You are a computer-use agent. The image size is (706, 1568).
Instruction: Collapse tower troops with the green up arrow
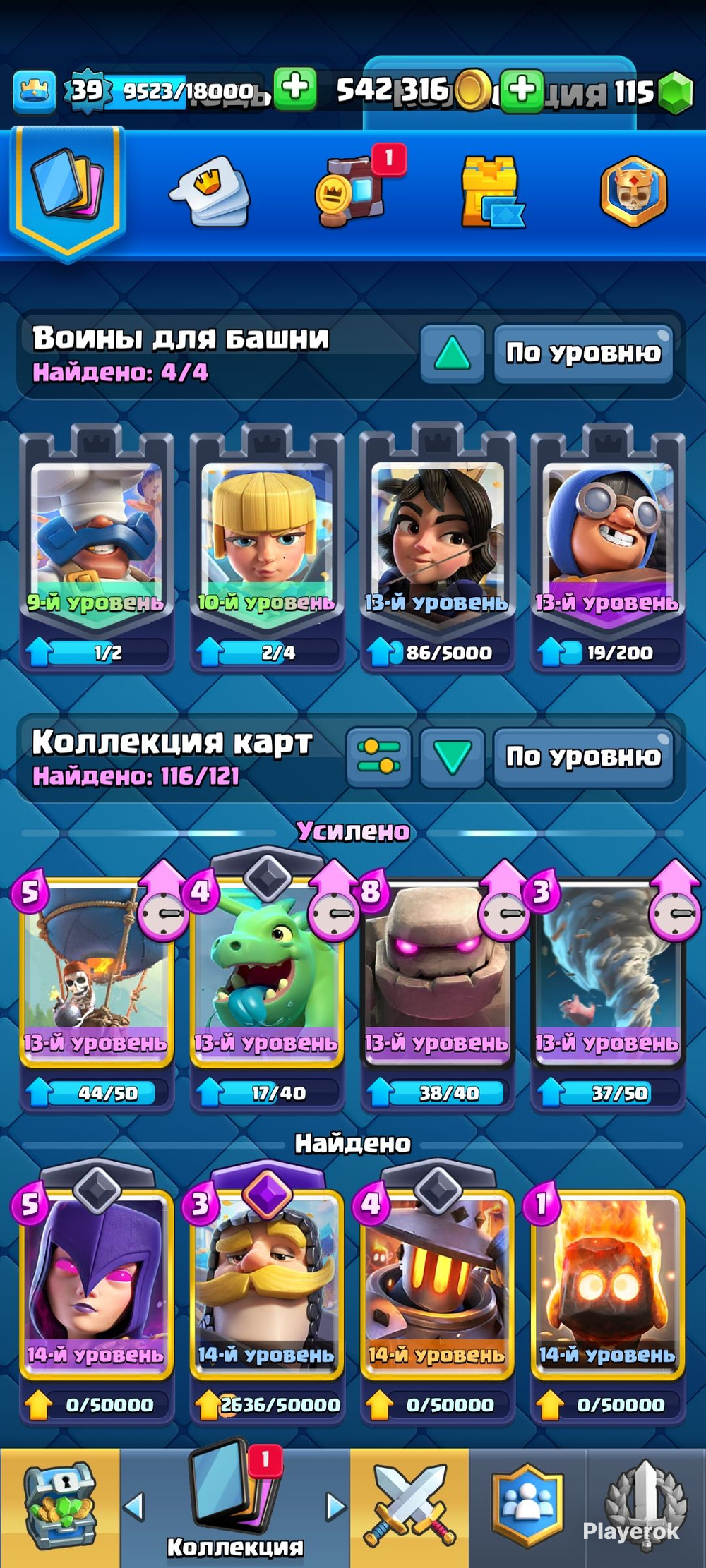(x=452, y=353)
